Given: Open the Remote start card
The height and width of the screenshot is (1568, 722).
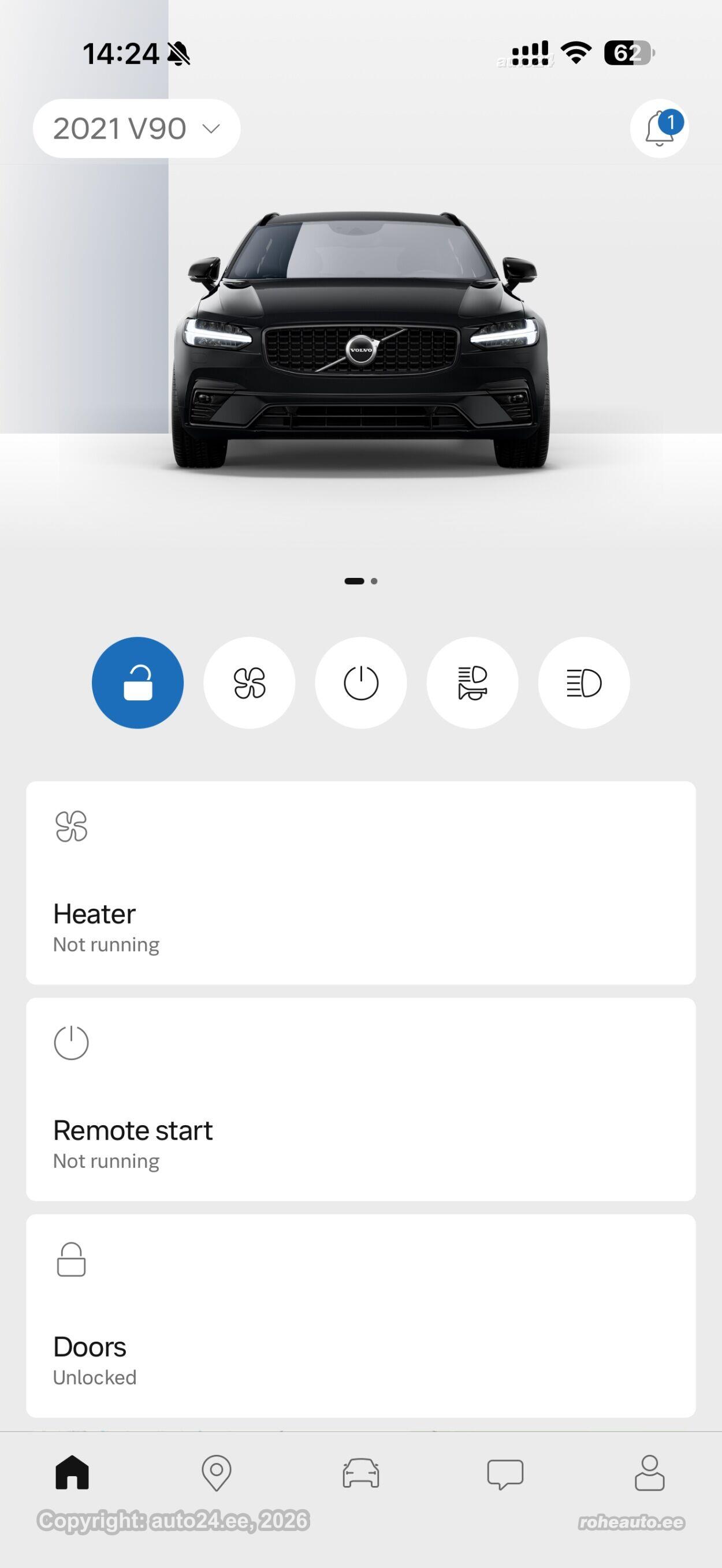Looking at the screenshot, I should point(360,1099).
